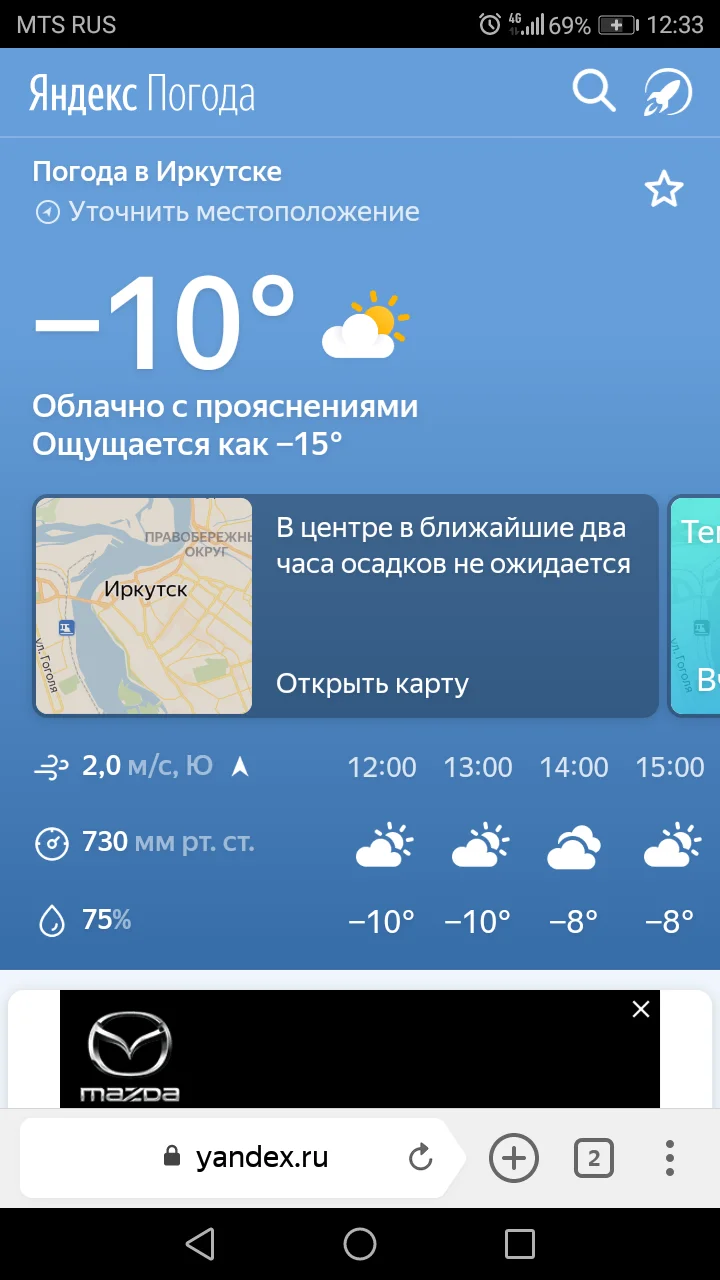Click the wind direction arrow
This screenshot has height=1280, width=720.
[x=239, y=766]
